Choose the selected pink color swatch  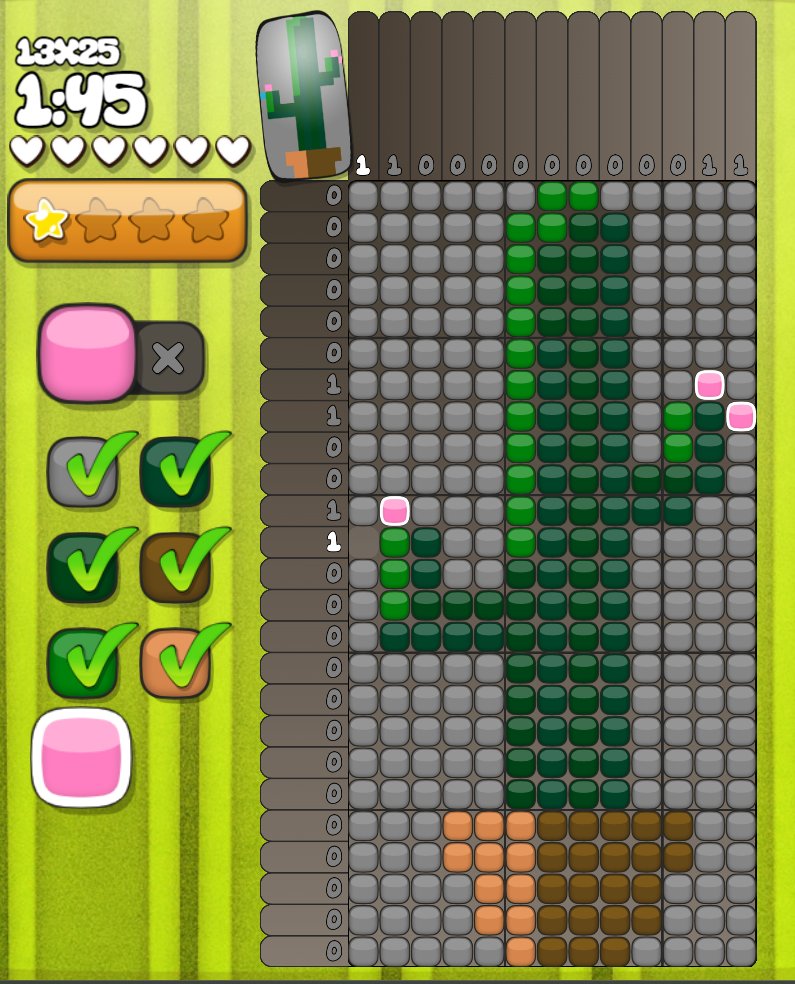click(x=82, y=757)
